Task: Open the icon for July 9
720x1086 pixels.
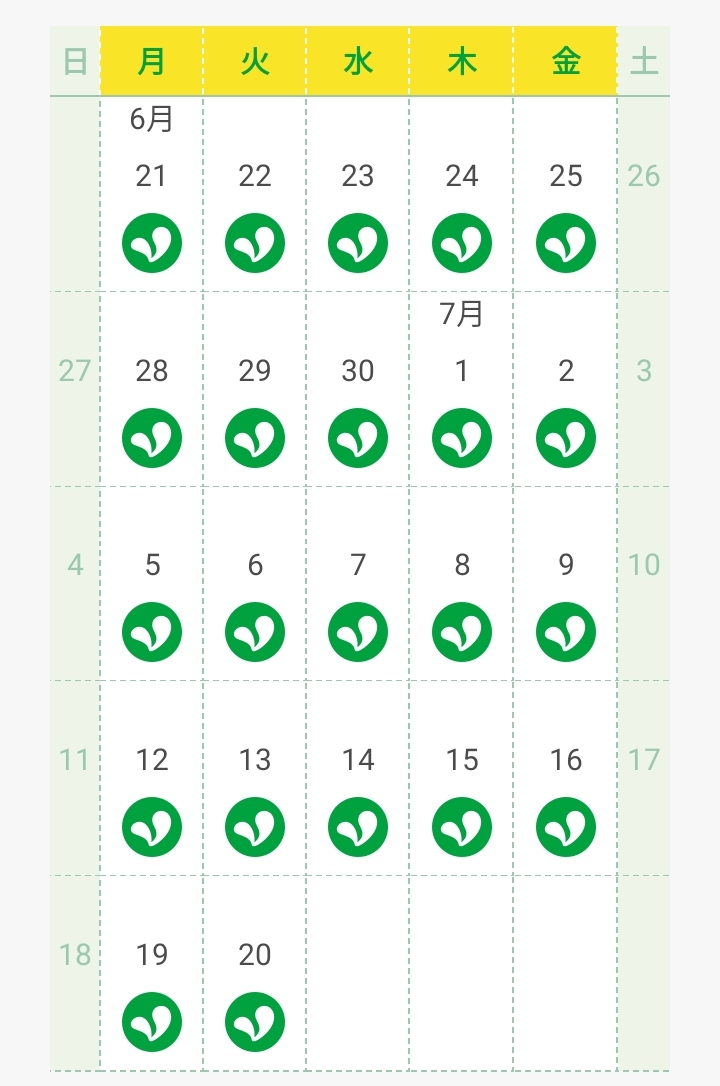Action: click(x=566, y=632)
